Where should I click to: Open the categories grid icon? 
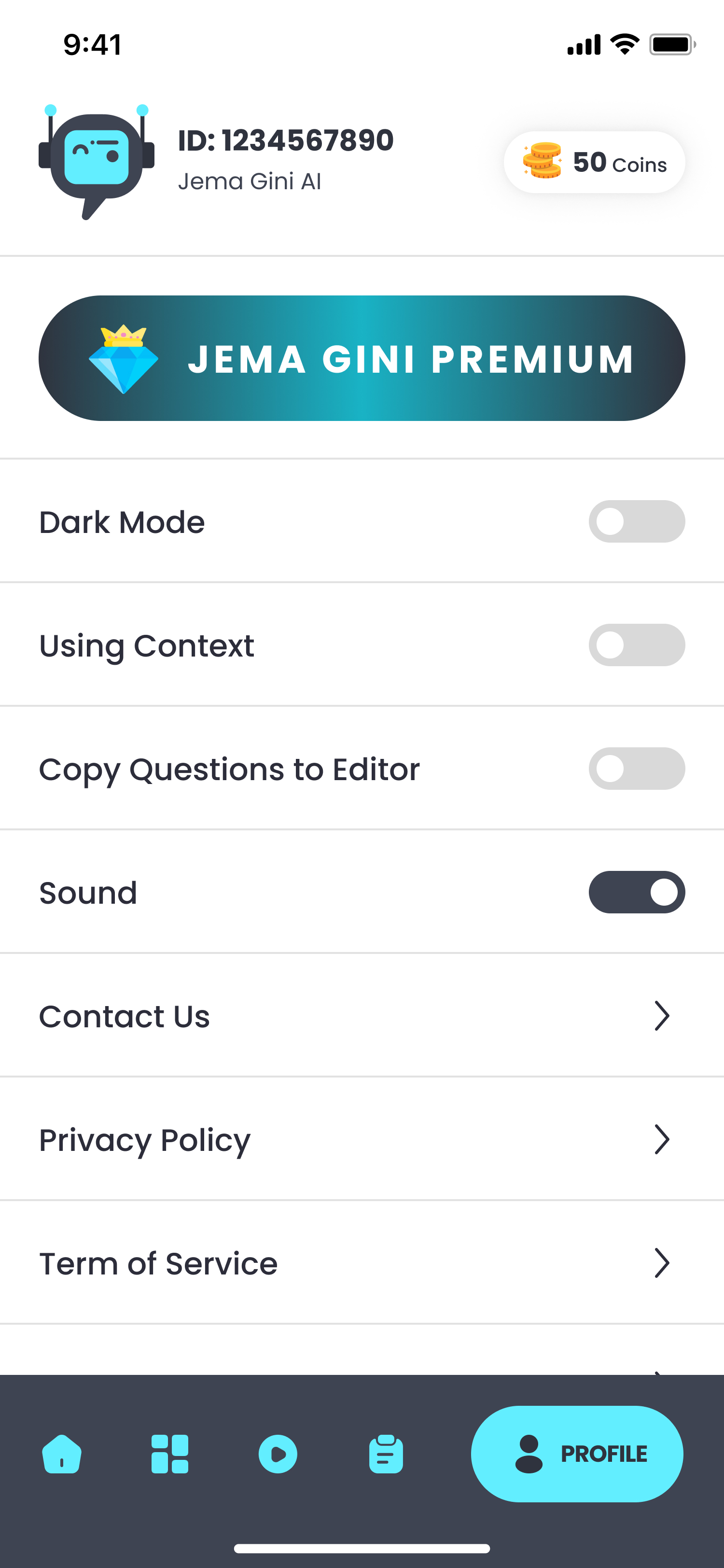170,1454
